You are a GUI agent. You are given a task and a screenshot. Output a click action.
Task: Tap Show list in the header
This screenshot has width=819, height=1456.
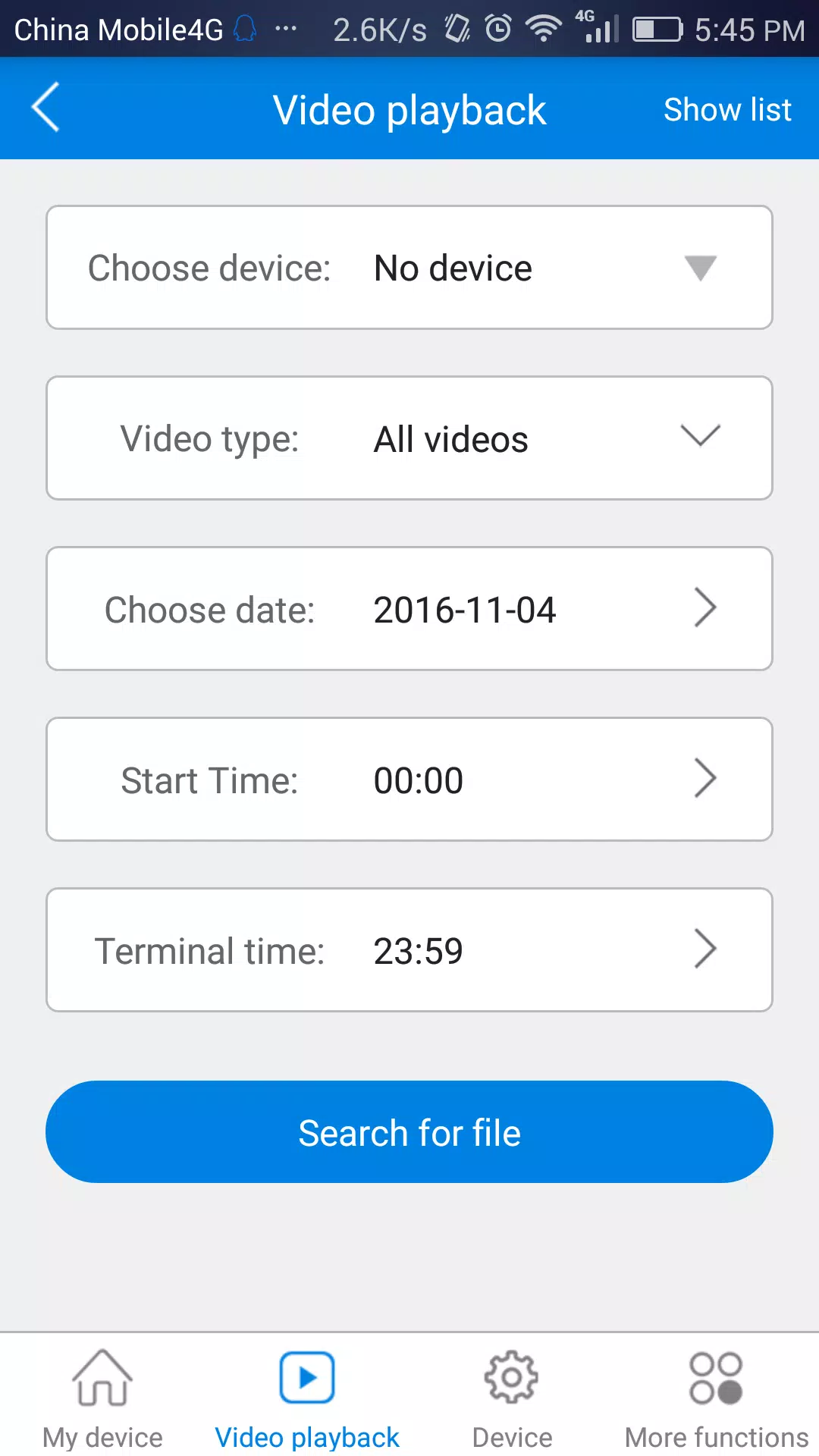pos(726,110)
